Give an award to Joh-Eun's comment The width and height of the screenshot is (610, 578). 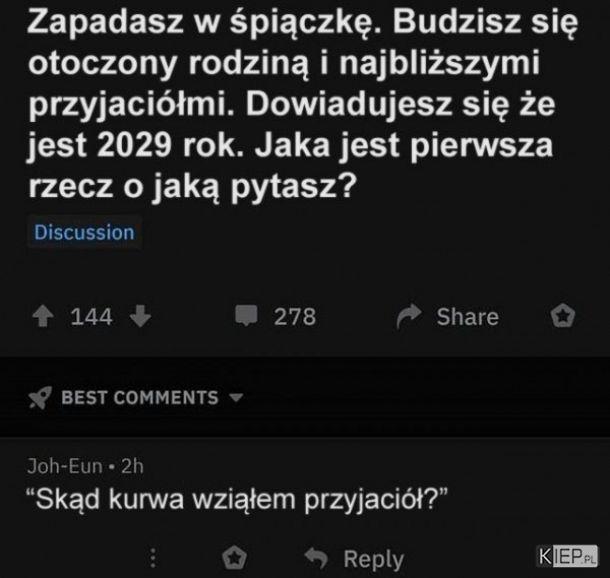pos(232,556)
